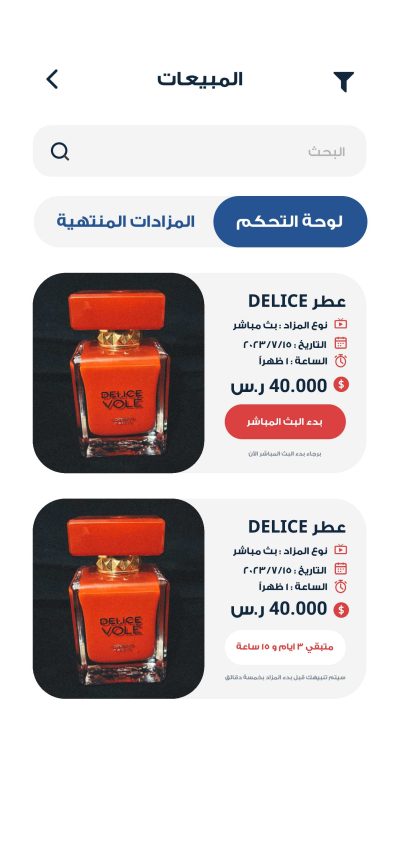This screenshot has height=866, width=400.
Task: Select the لوحة التحكم tab
Action: [x=290, y=221]
